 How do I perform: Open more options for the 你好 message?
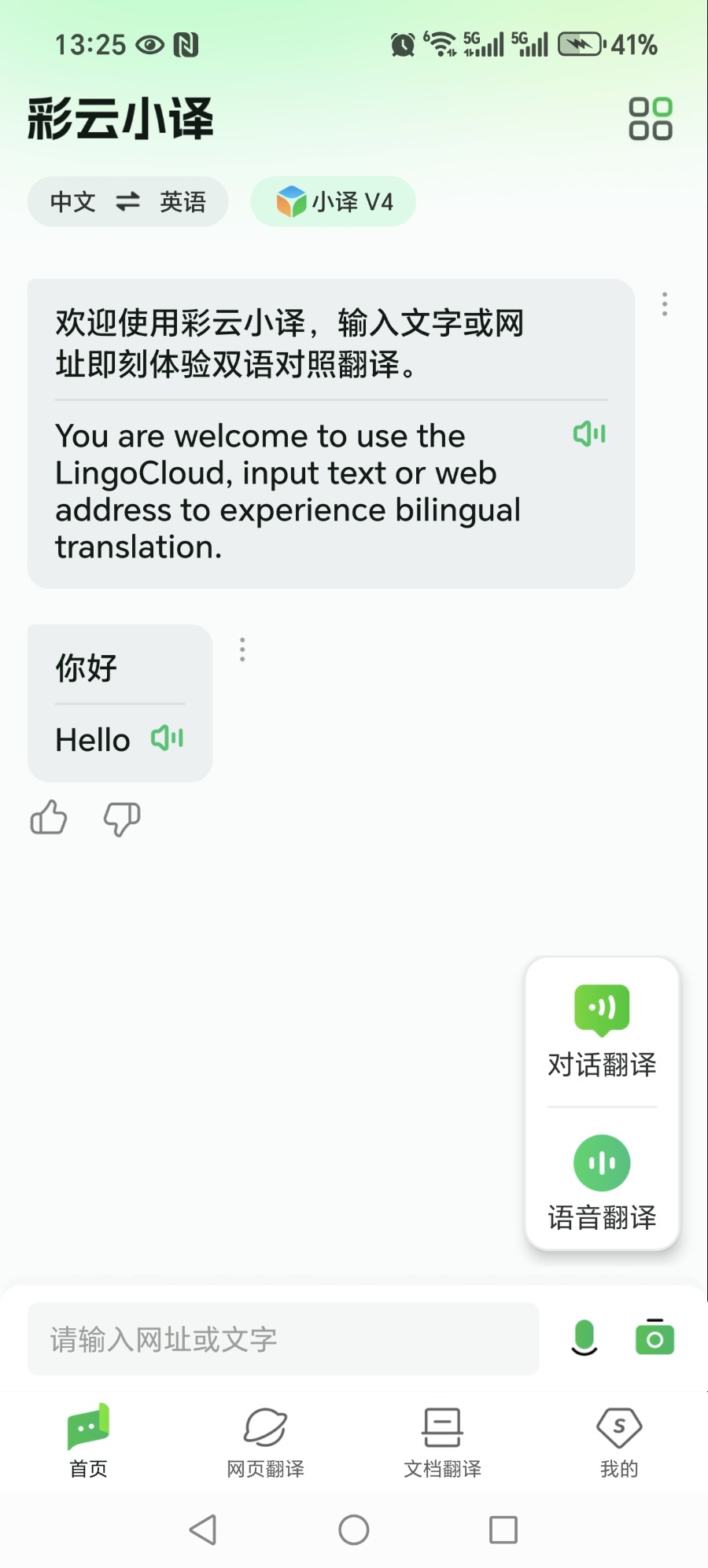point(242,650)
